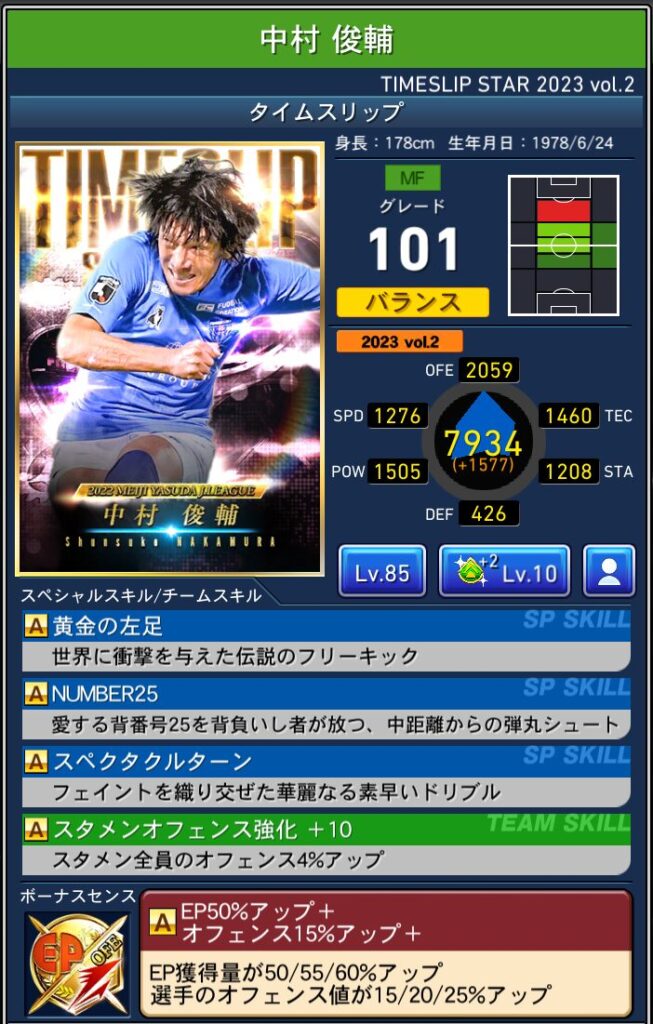This screenshot has width=653, height=1024.
Task: Open スタメンオフェンス強化 +10 team skill
Action: point(326,845)
